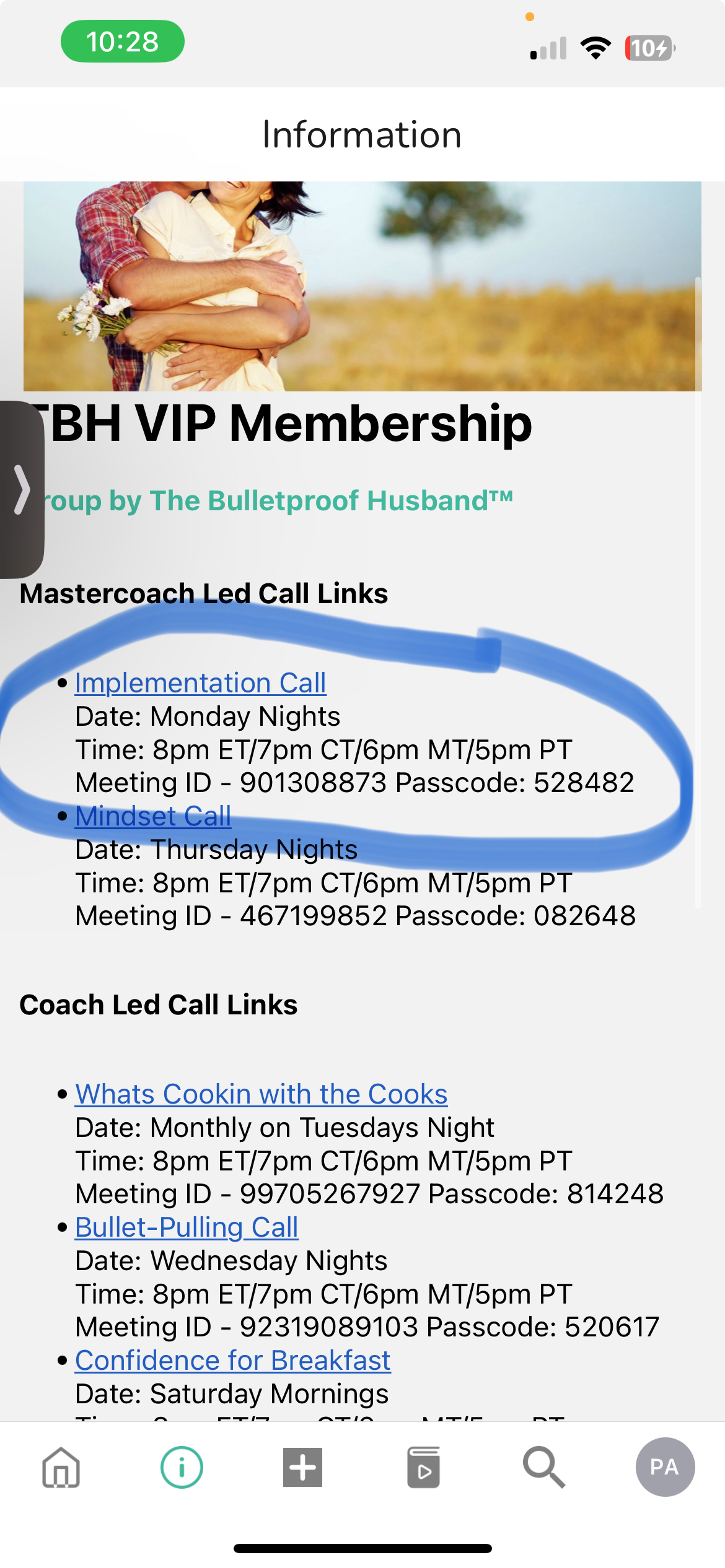
Task: Open the PA profile avatar
Action: coord(665,1467)
